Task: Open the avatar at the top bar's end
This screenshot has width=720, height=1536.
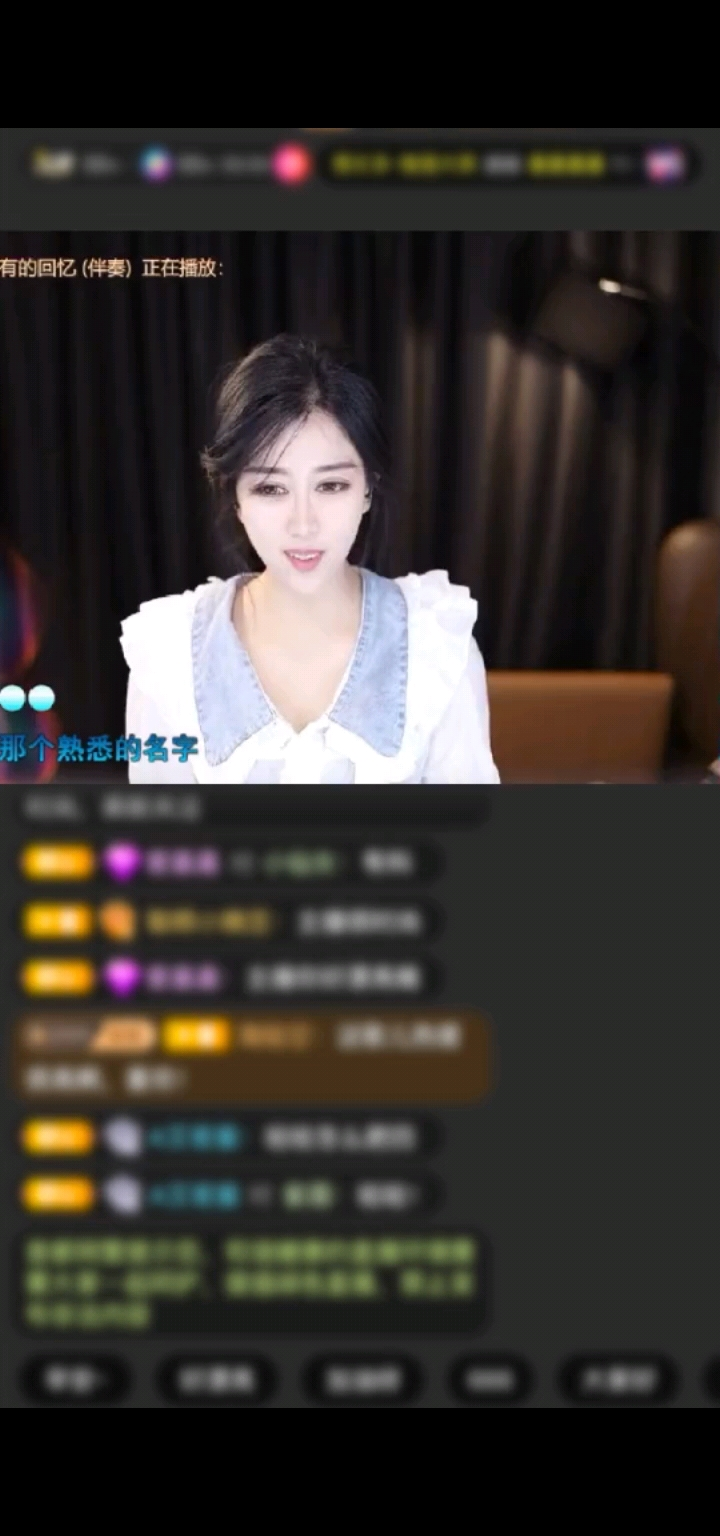Action: pos(665,165)
